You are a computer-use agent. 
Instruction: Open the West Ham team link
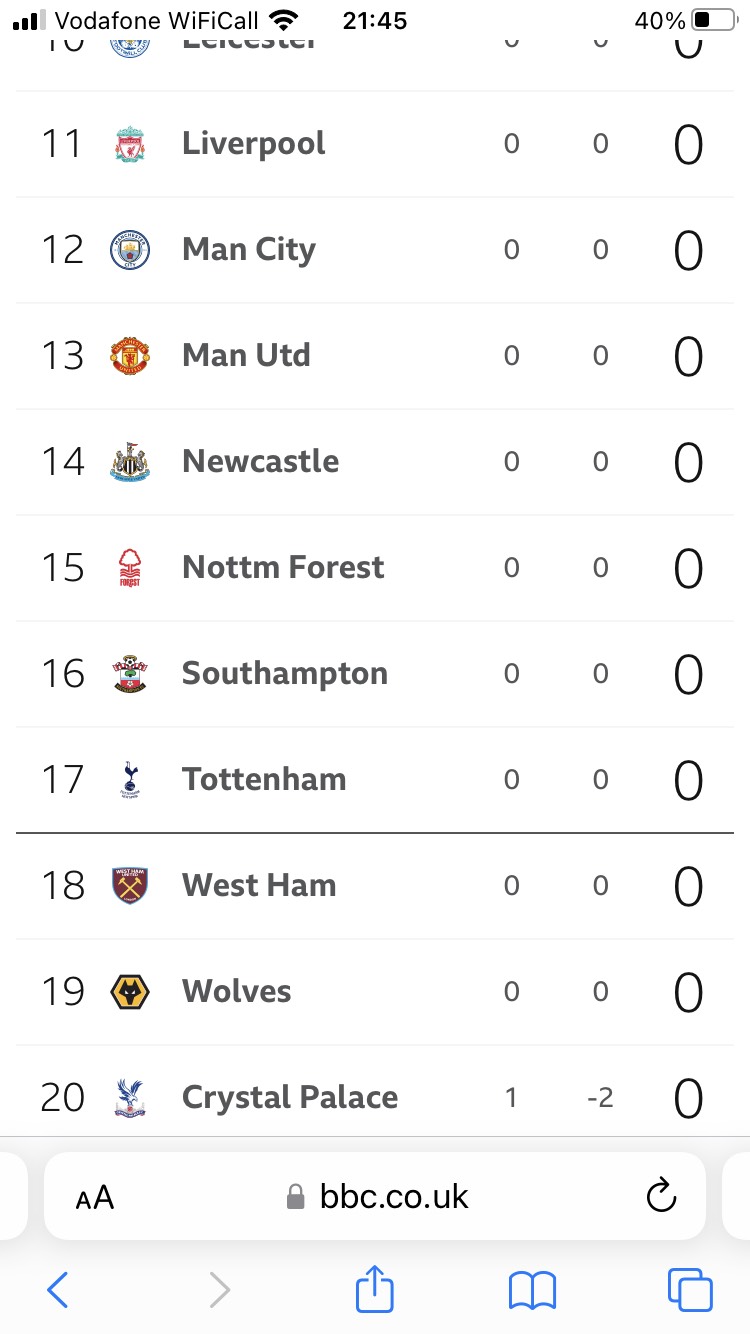(x=259, y=886)
